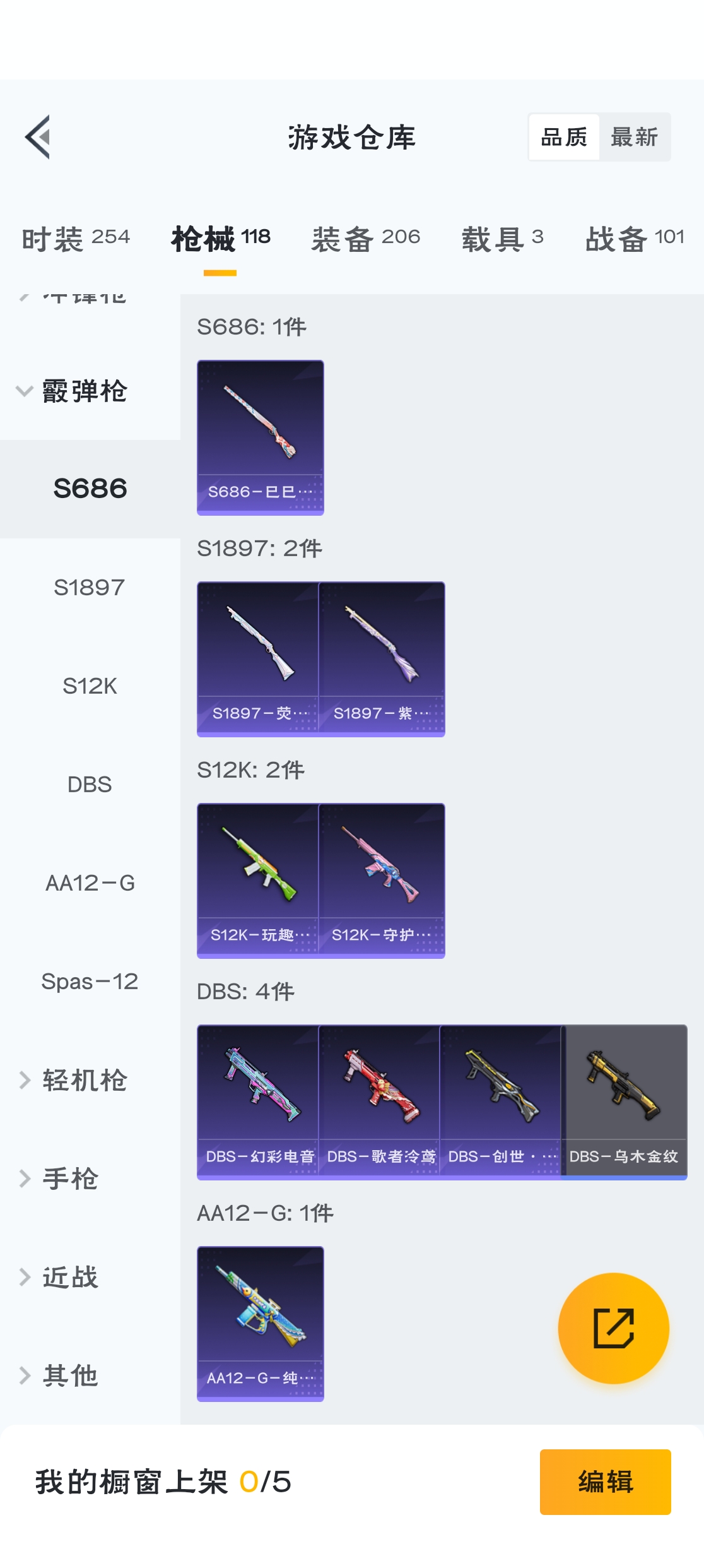Sort items by 最新
Image resolution: width=704 pixels, height=1568 pixels.
tap(634, 137)
